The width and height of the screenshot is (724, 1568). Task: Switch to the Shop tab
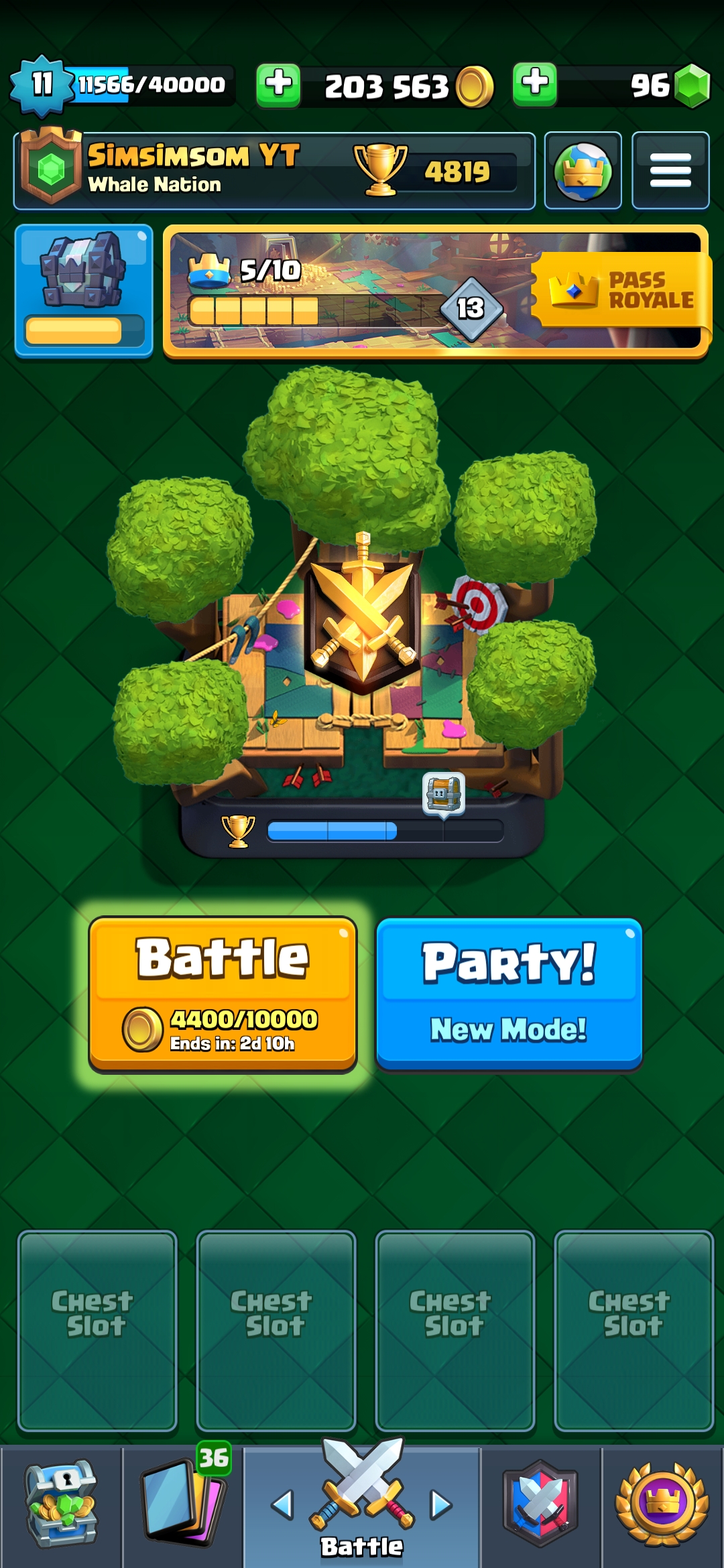point(62,1504)
